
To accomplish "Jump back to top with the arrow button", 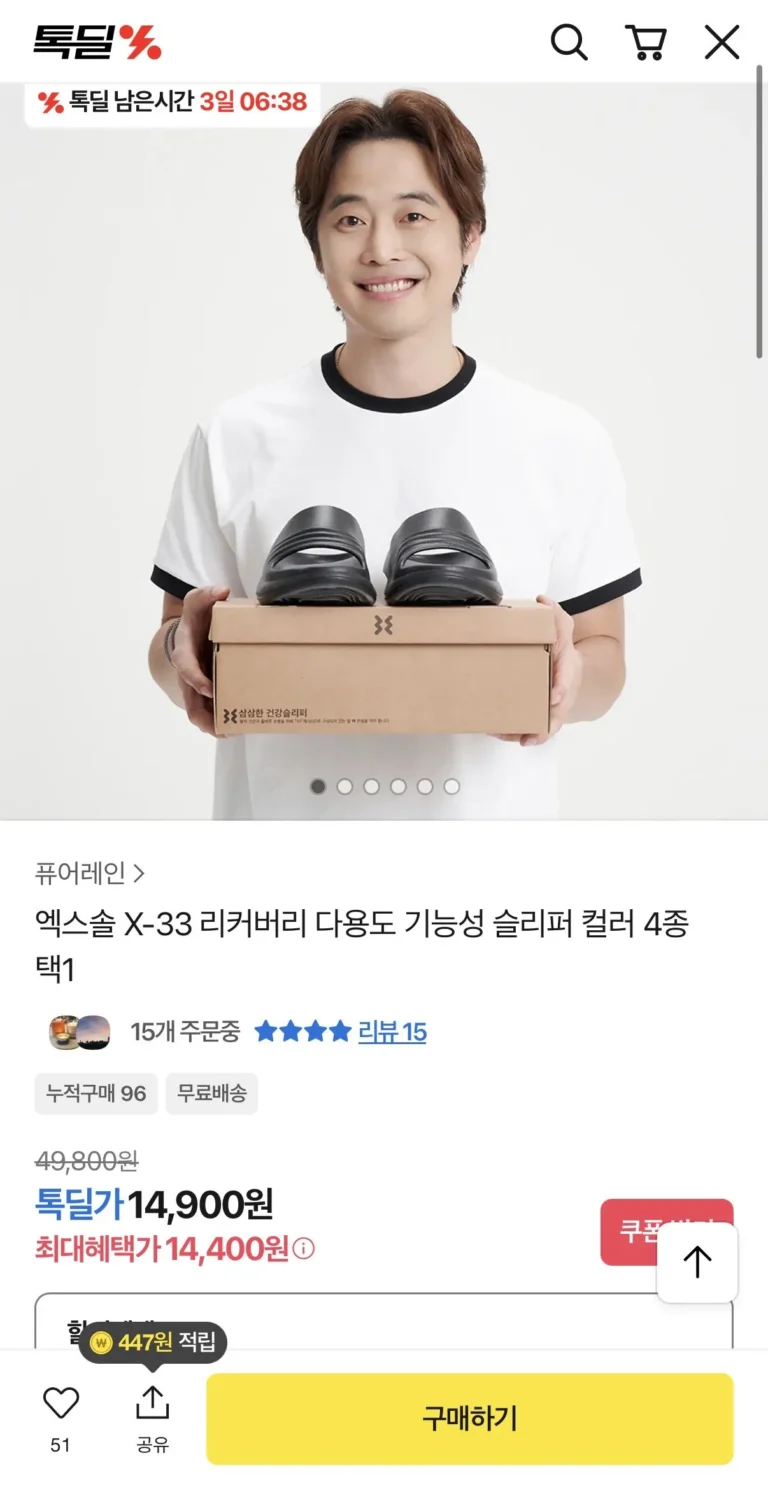I will pos(697,1262).
